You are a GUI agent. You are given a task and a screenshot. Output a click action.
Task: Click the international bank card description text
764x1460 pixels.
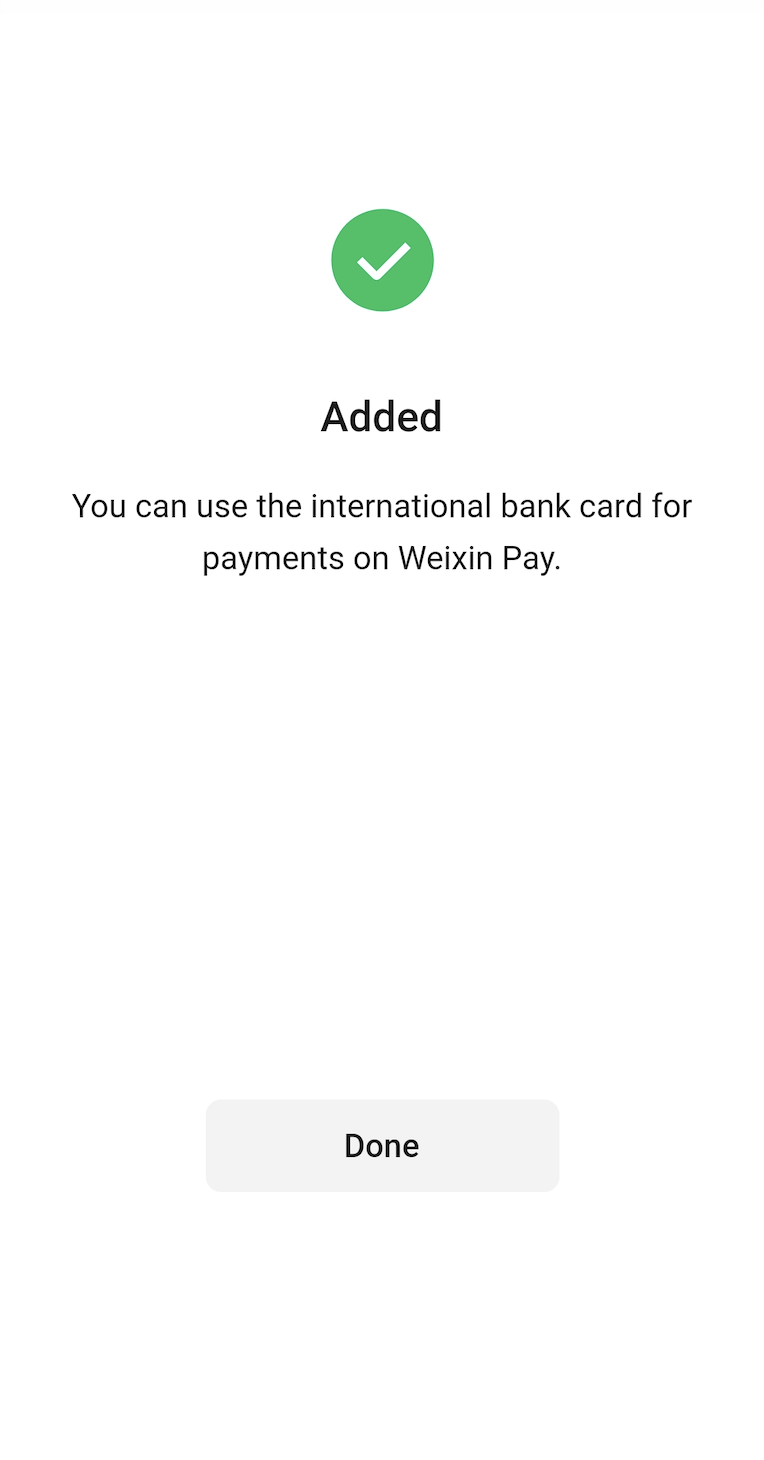(x=381, y=531)
